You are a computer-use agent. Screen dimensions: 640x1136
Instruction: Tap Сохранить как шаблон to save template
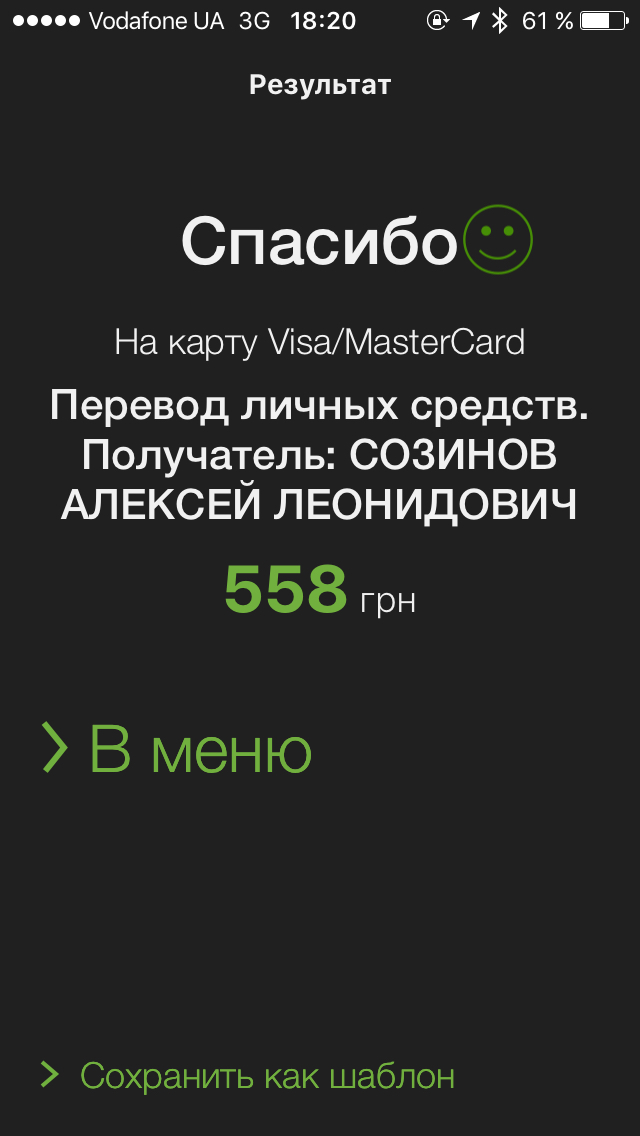click(248, 1076)
